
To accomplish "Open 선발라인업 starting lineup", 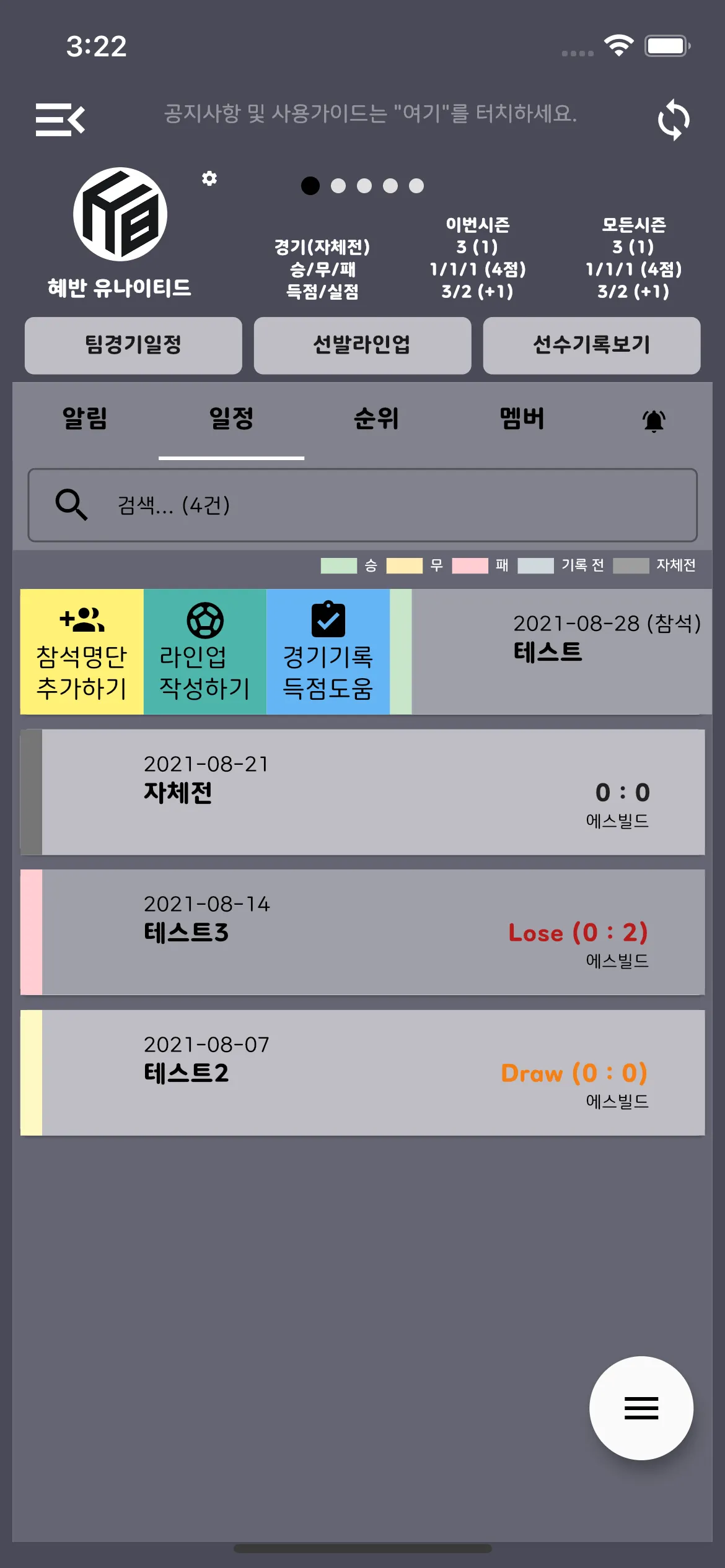I will click(362, 345).
